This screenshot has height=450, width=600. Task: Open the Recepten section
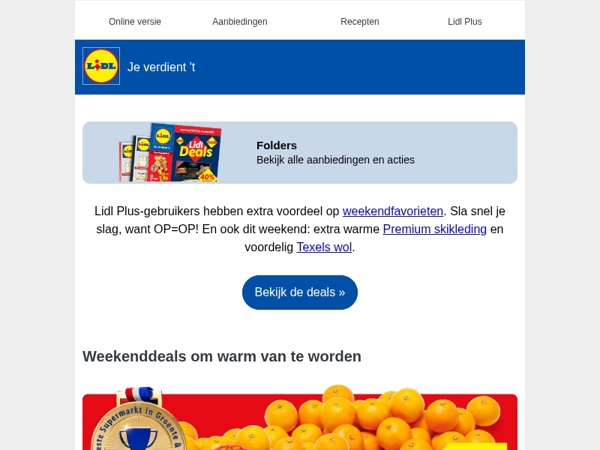click(x=359, y=22)
